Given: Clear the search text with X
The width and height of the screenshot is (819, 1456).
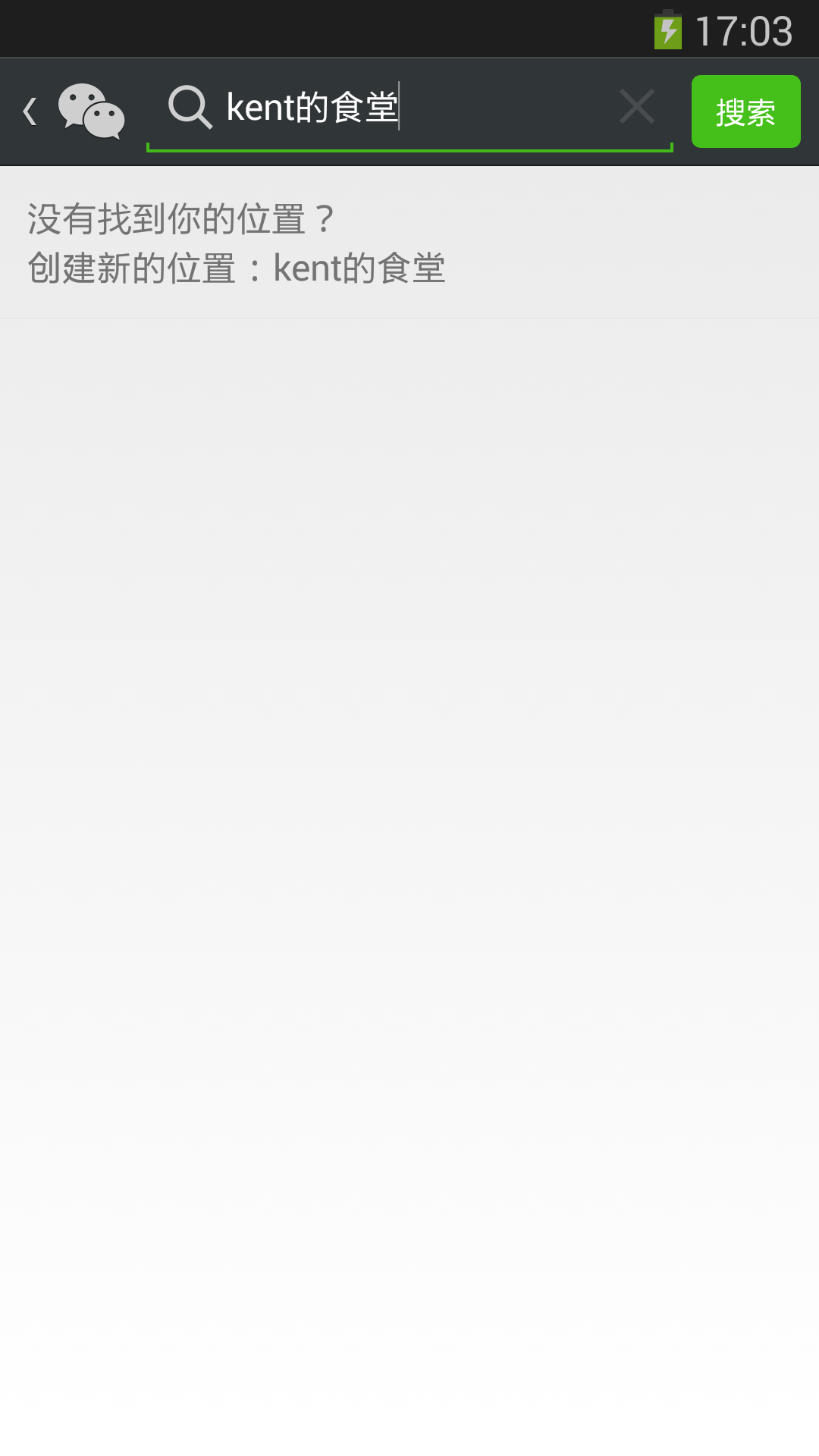Looking at the screenshot, I should (x=636, y=107).
